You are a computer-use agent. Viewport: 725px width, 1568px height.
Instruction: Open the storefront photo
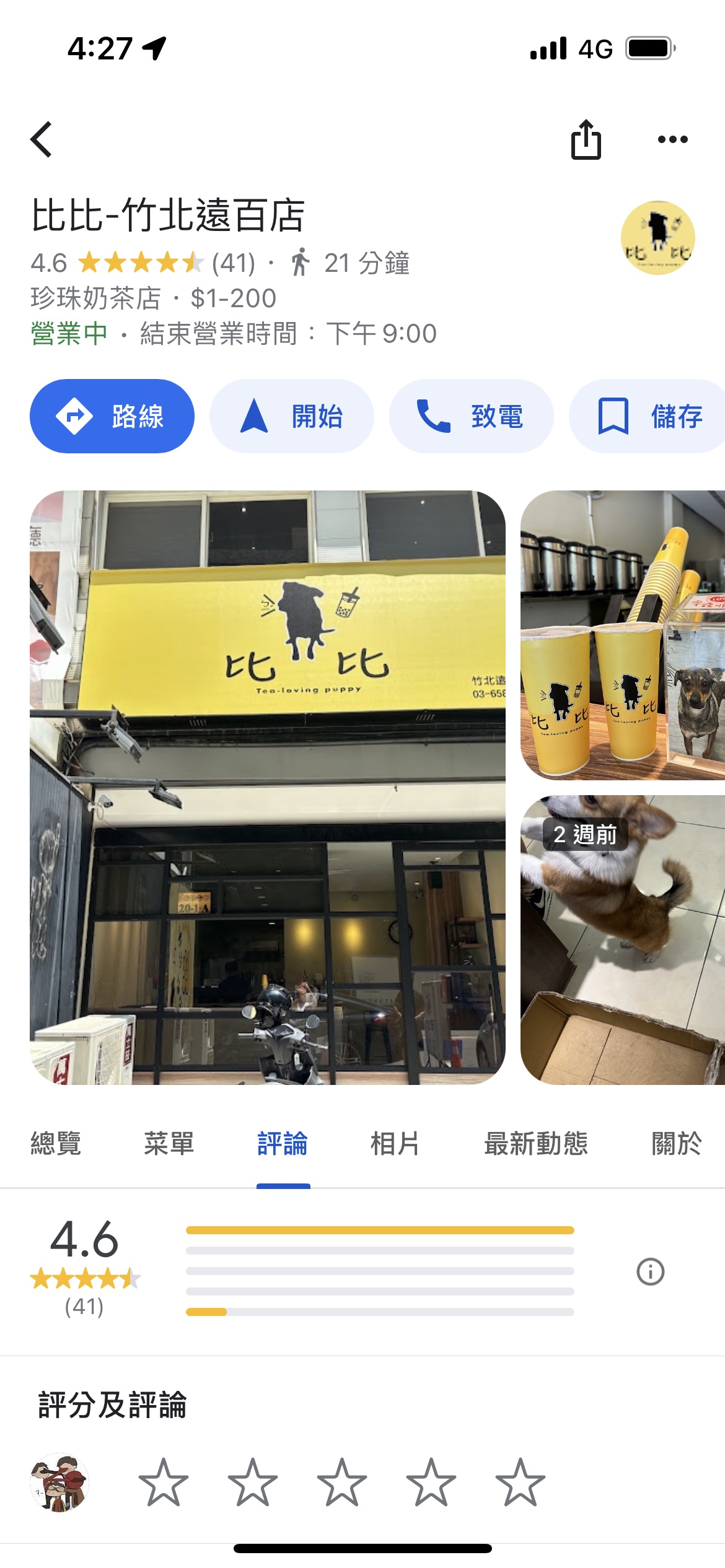click(268, 787)
